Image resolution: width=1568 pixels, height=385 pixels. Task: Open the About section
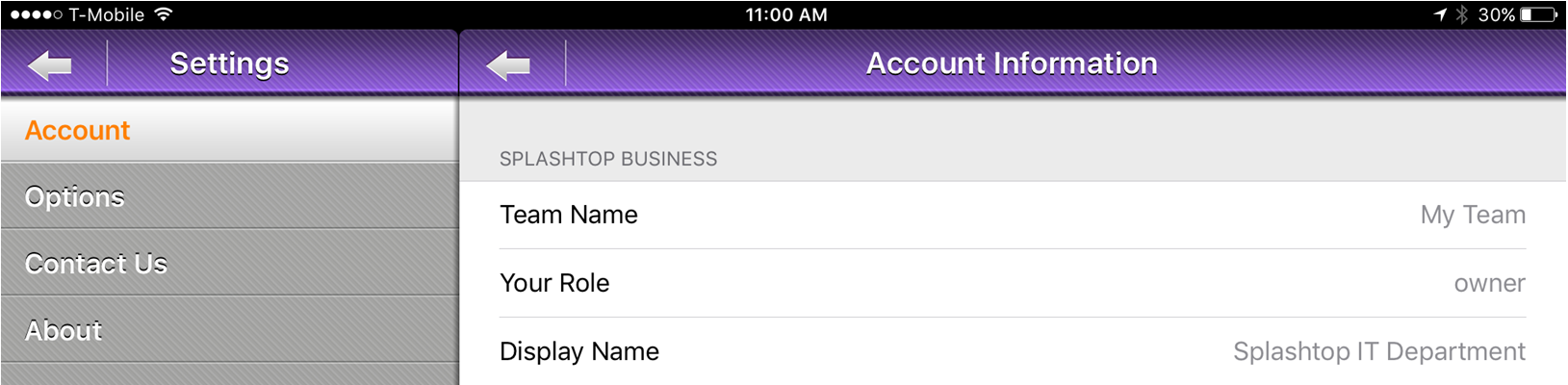[229, 330]
